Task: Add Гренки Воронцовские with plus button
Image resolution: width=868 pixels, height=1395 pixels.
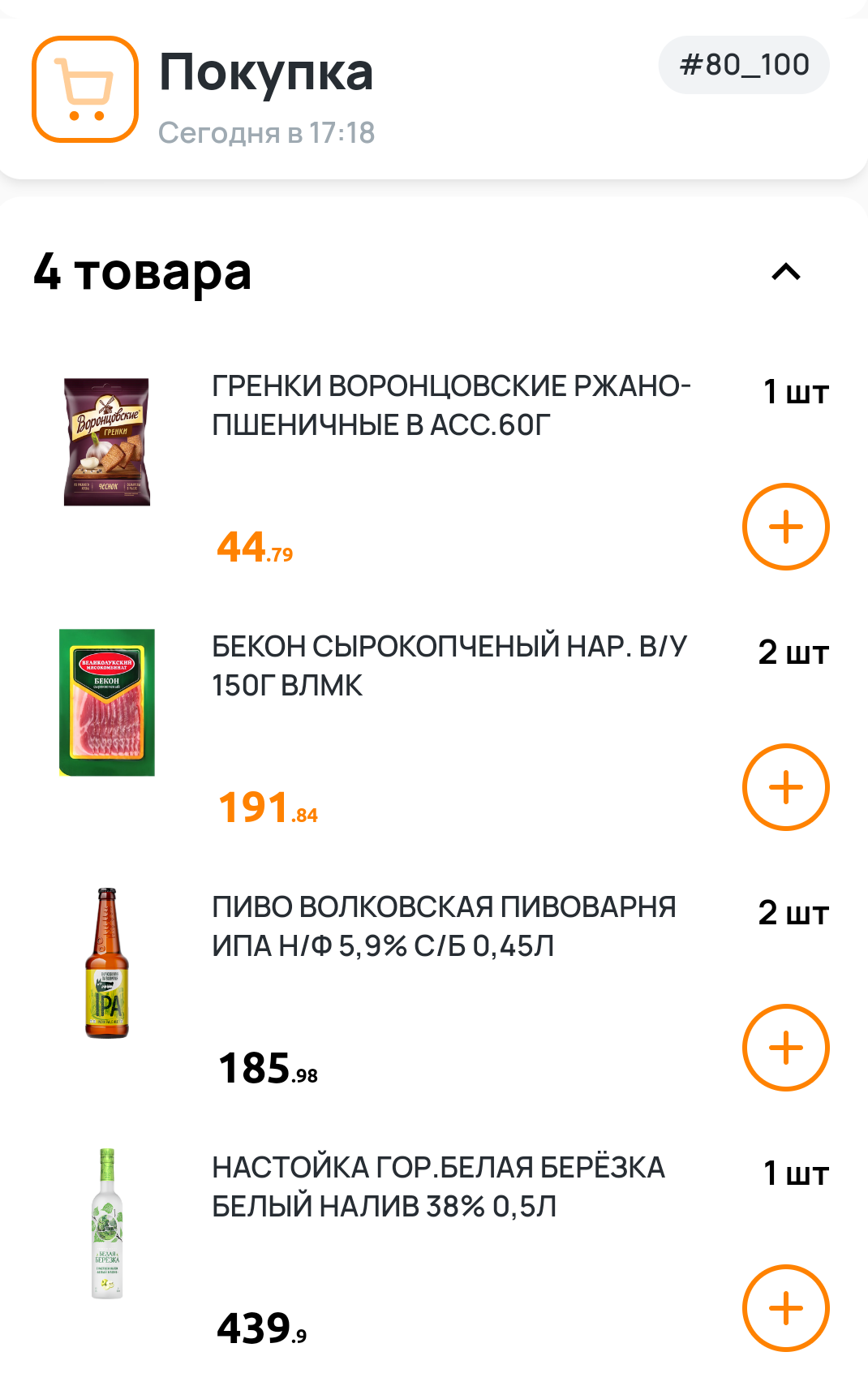Action: click(785, 527)
